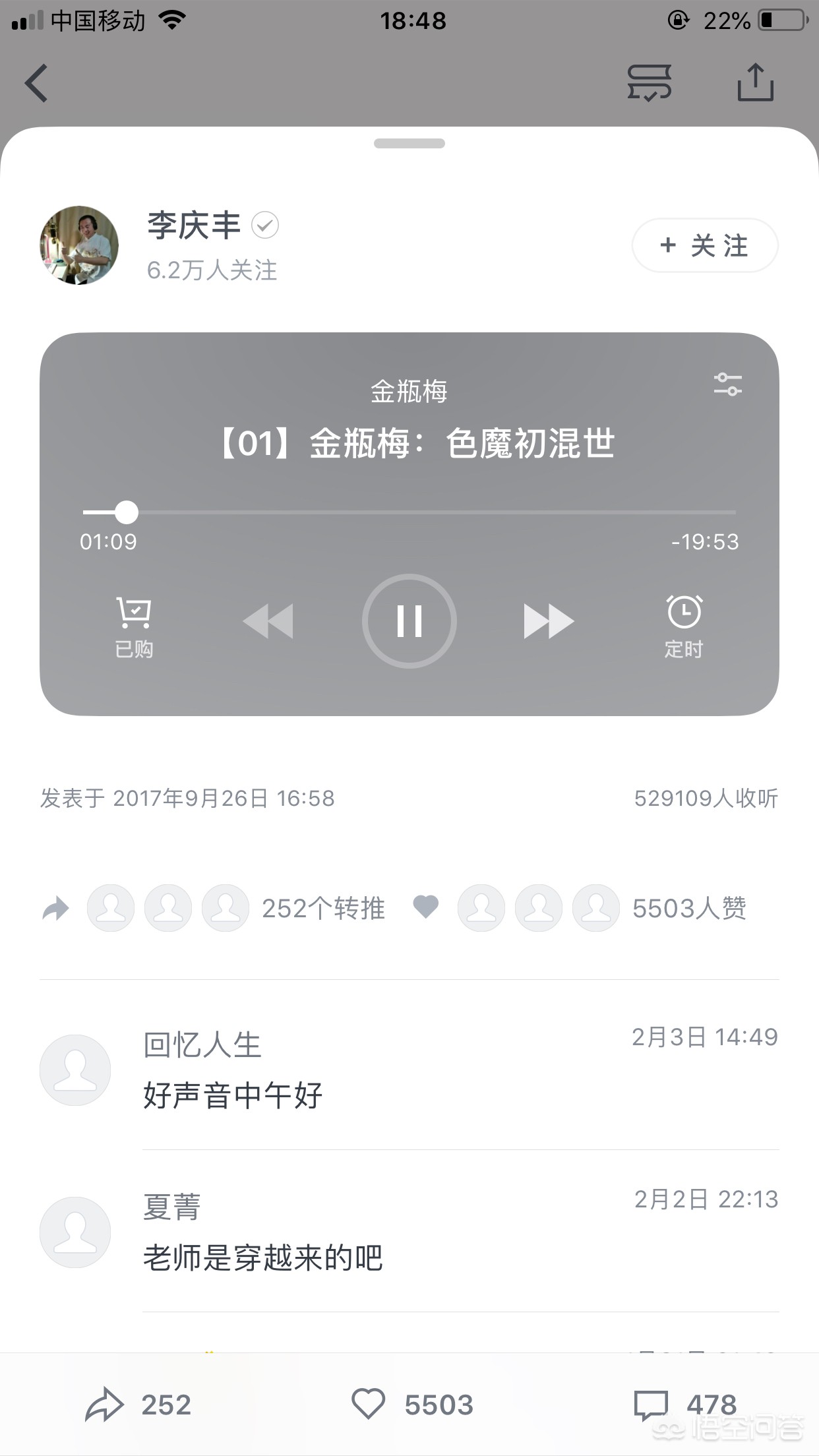Tap the sheet drag handle at top

409,144
